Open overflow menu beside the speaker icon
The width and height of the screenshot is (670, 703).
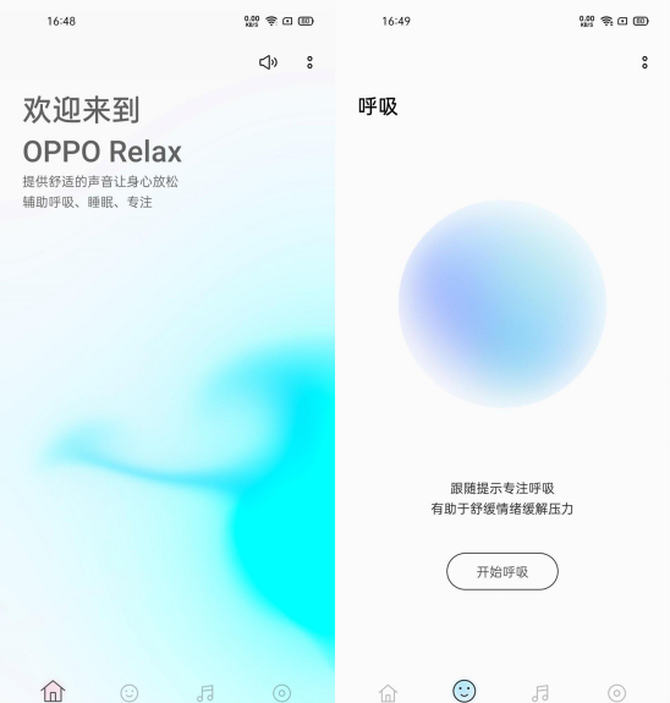(309, 62)
